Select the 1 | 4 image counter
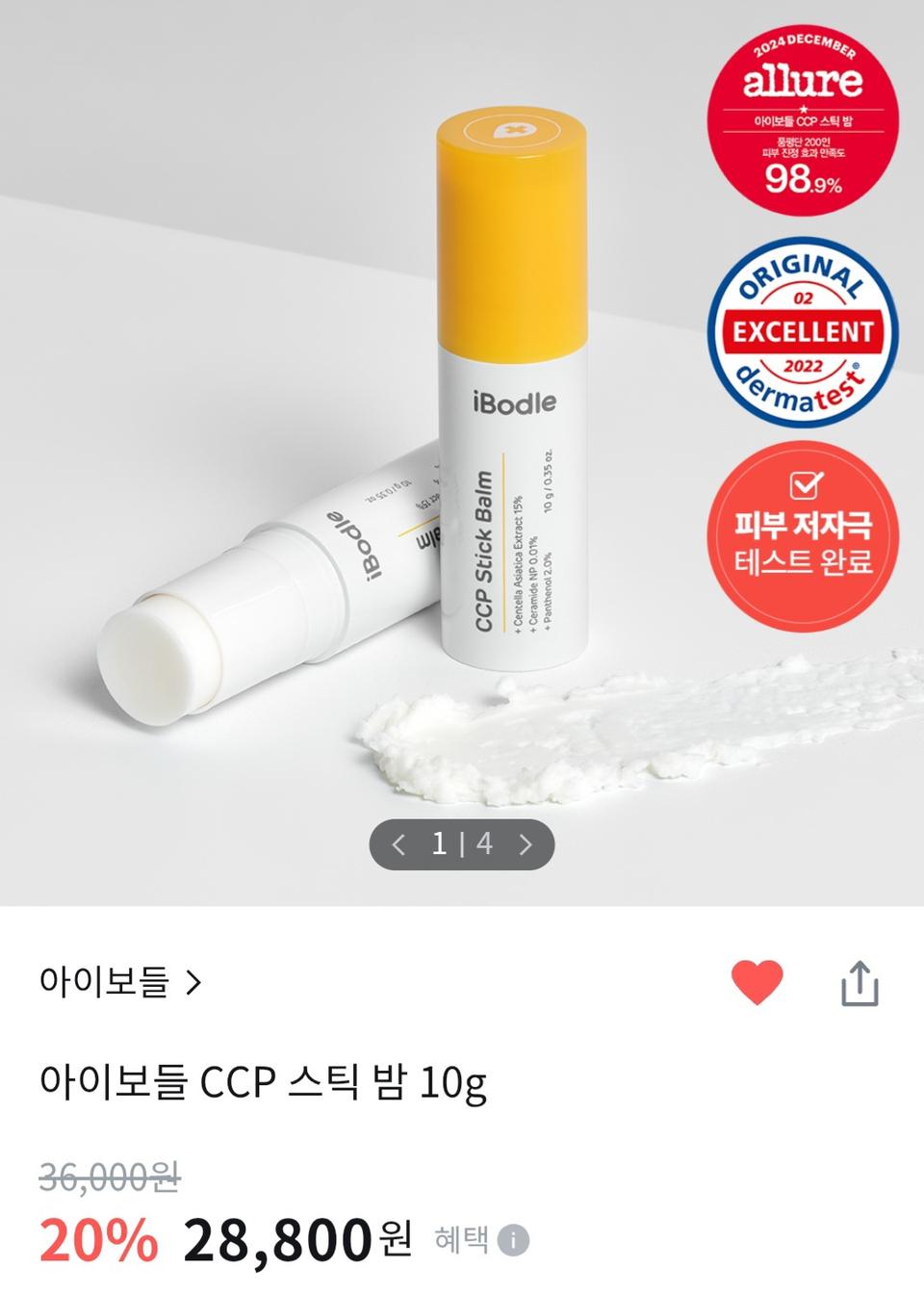 462,843
